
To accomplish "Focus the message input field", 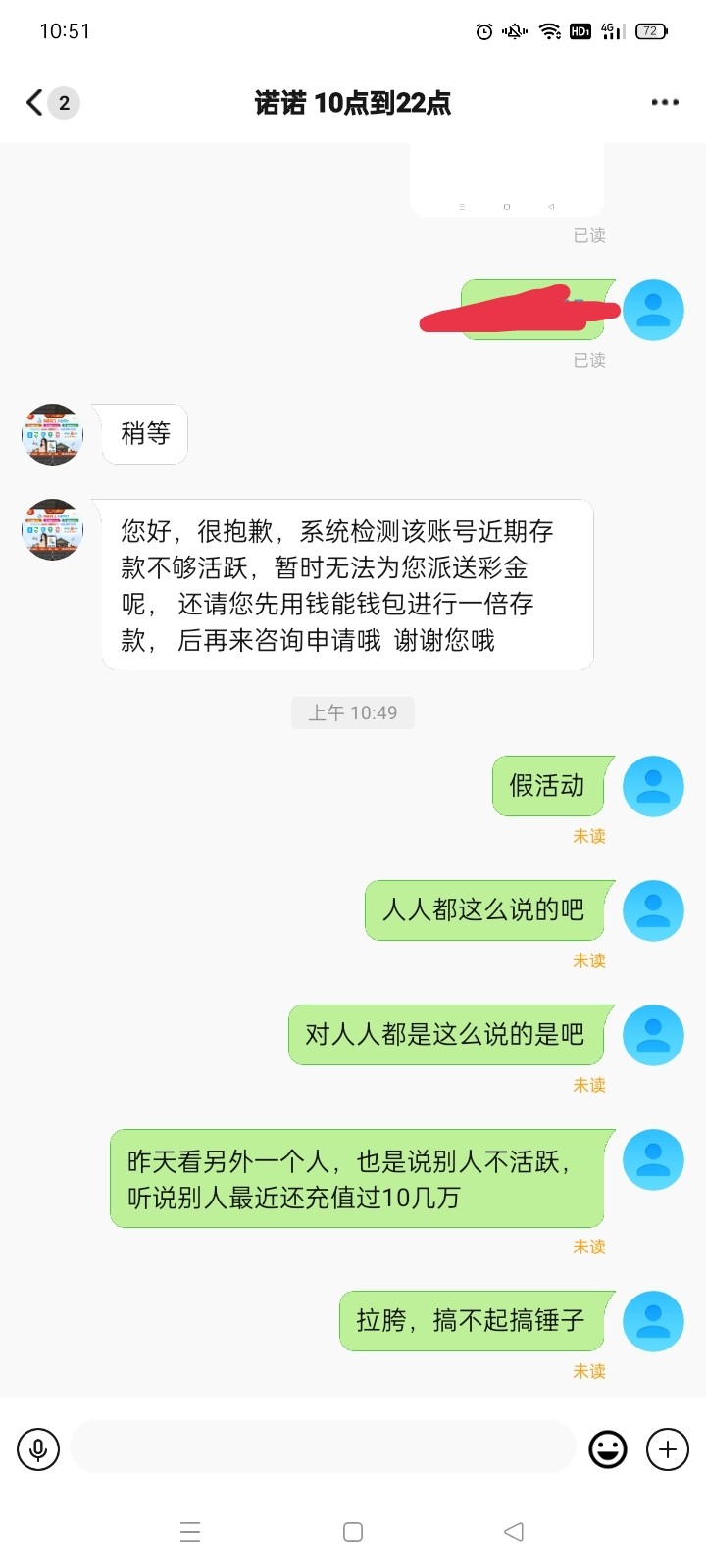I will pyautogui.click(x=322, y=1446).
